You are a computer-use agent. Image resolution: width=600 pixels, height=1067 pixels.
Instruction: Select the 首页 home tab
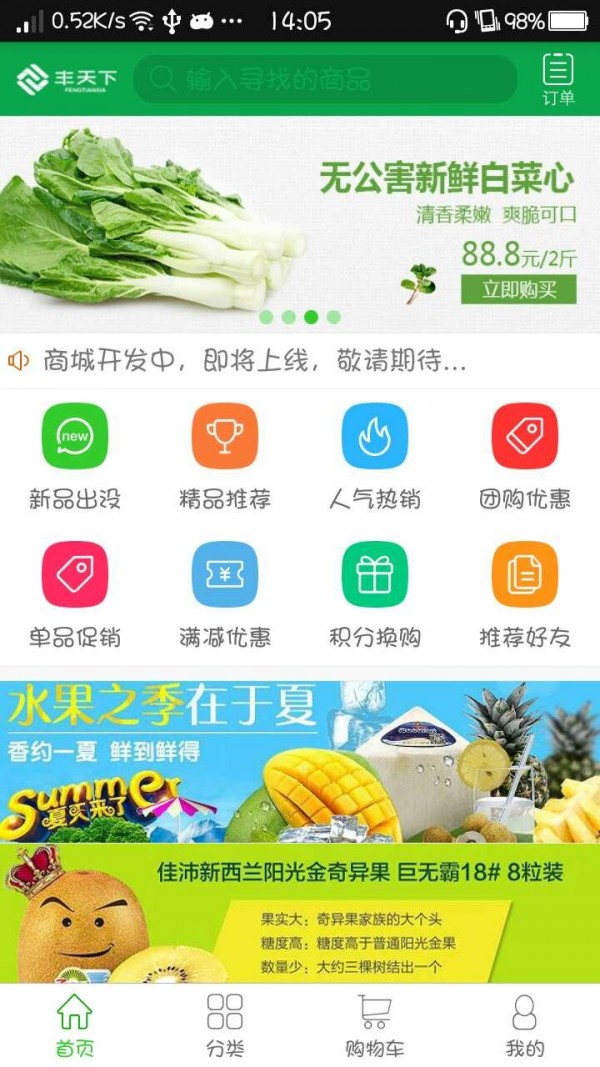click(75, 1025)
